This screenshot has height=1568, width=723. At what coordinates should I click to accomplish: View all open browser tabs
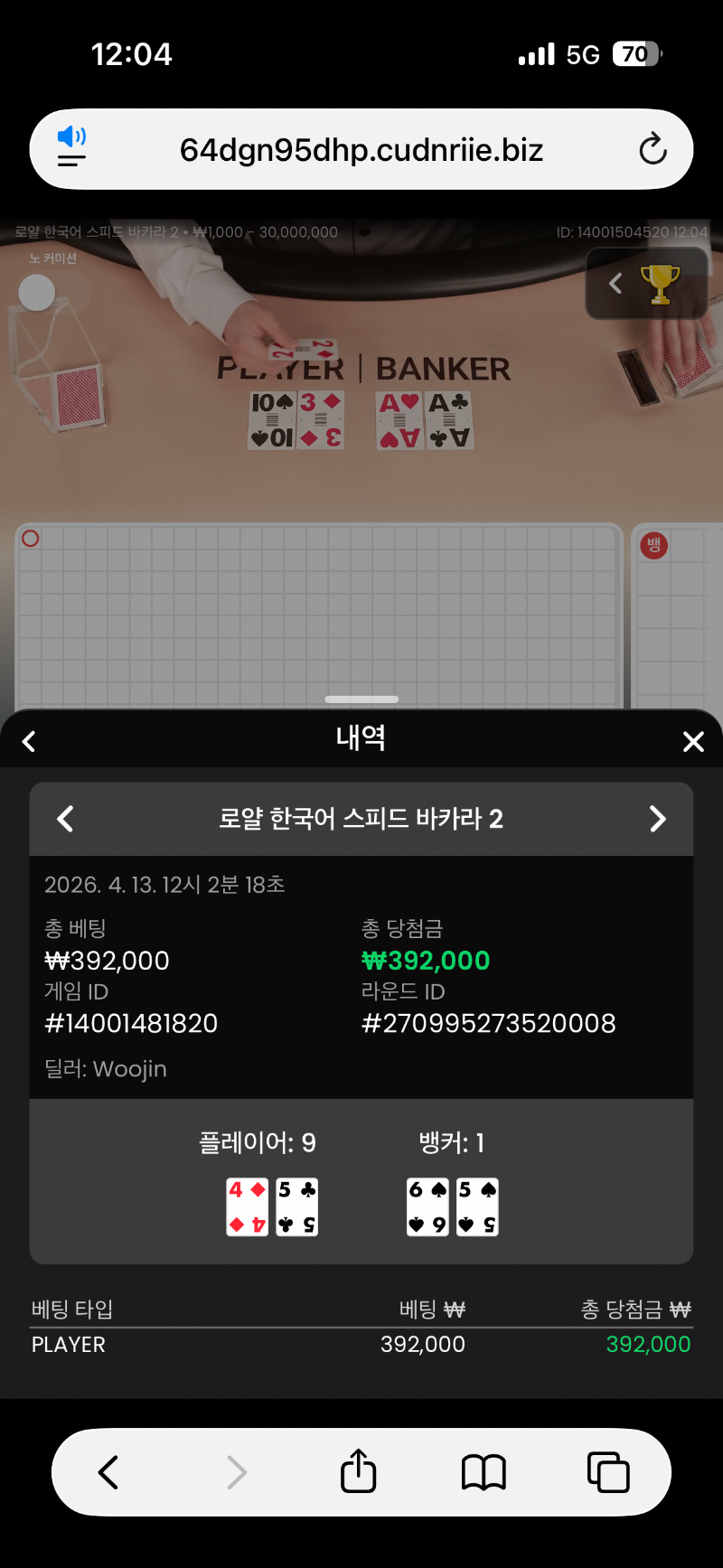(x=608, y=1472)
